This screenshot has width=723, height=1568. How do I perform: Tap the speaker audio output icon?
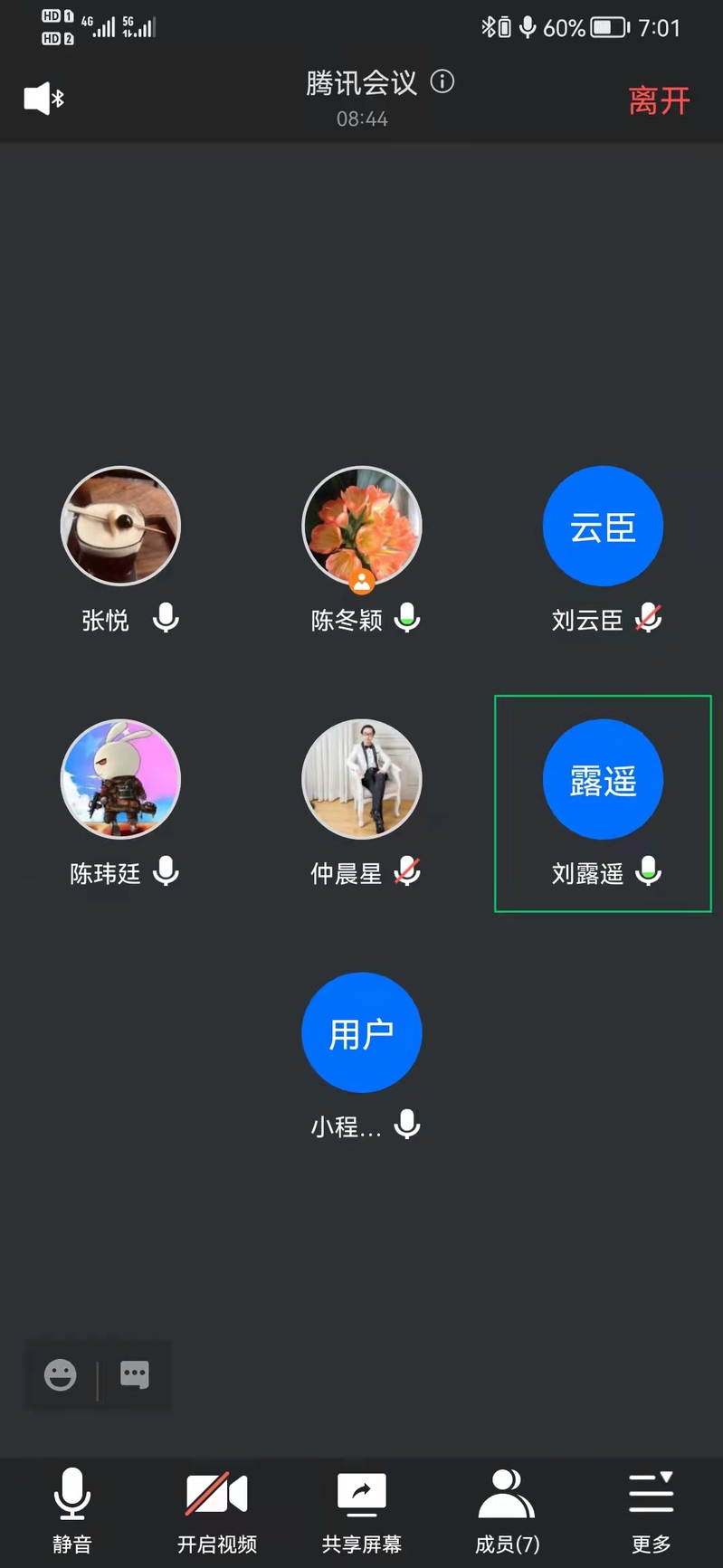coord(43,98)
